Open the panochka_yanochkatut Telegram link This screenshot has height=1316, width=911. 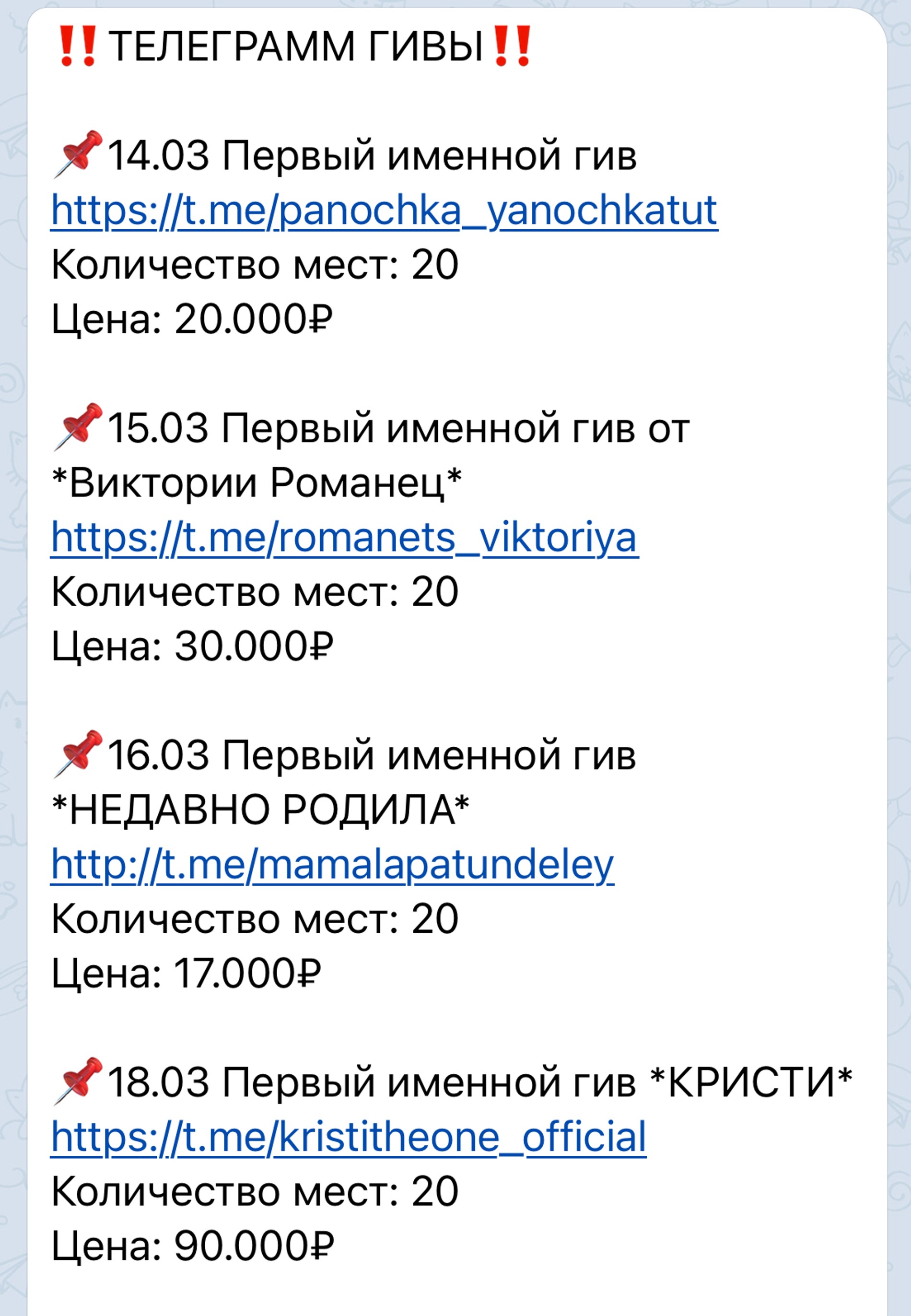[384, 211]
